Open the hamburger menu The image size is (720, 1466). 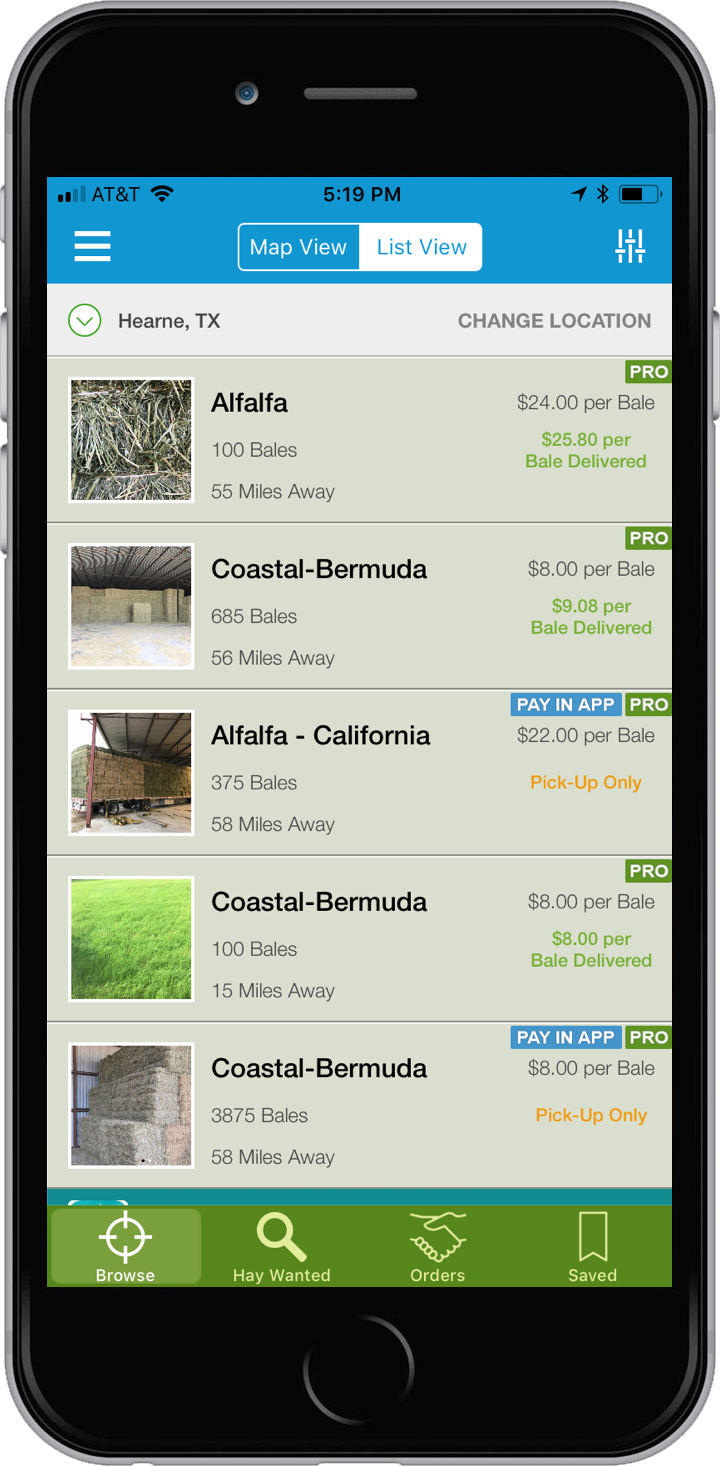click(x=92, y=246)
